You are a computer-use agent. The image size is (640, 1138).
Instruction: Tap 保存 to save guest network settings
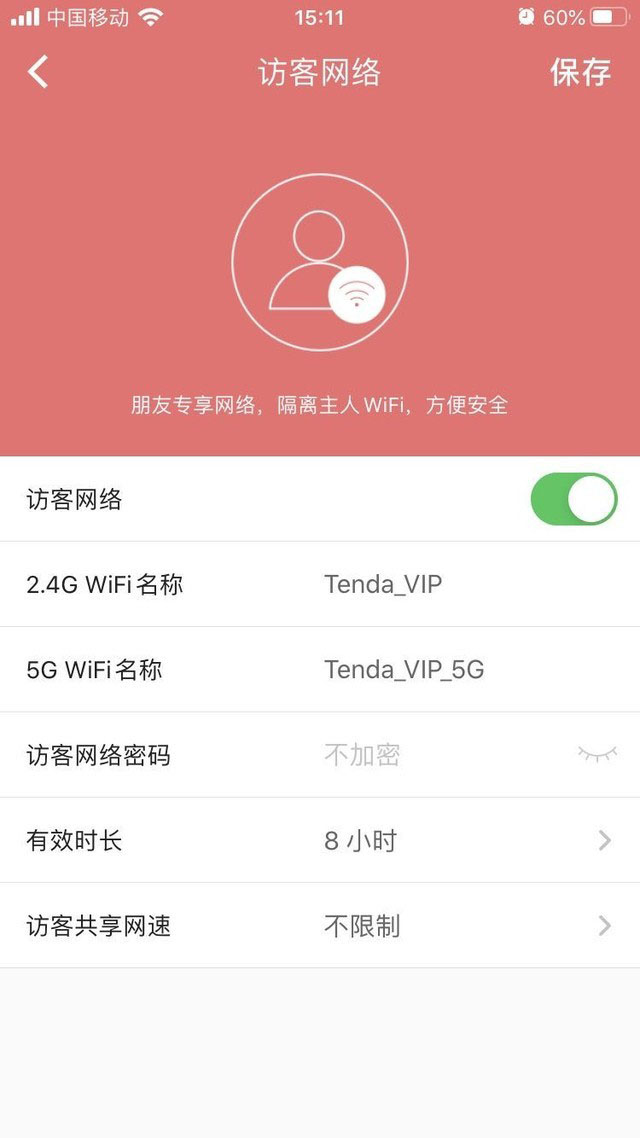point(580,72)
